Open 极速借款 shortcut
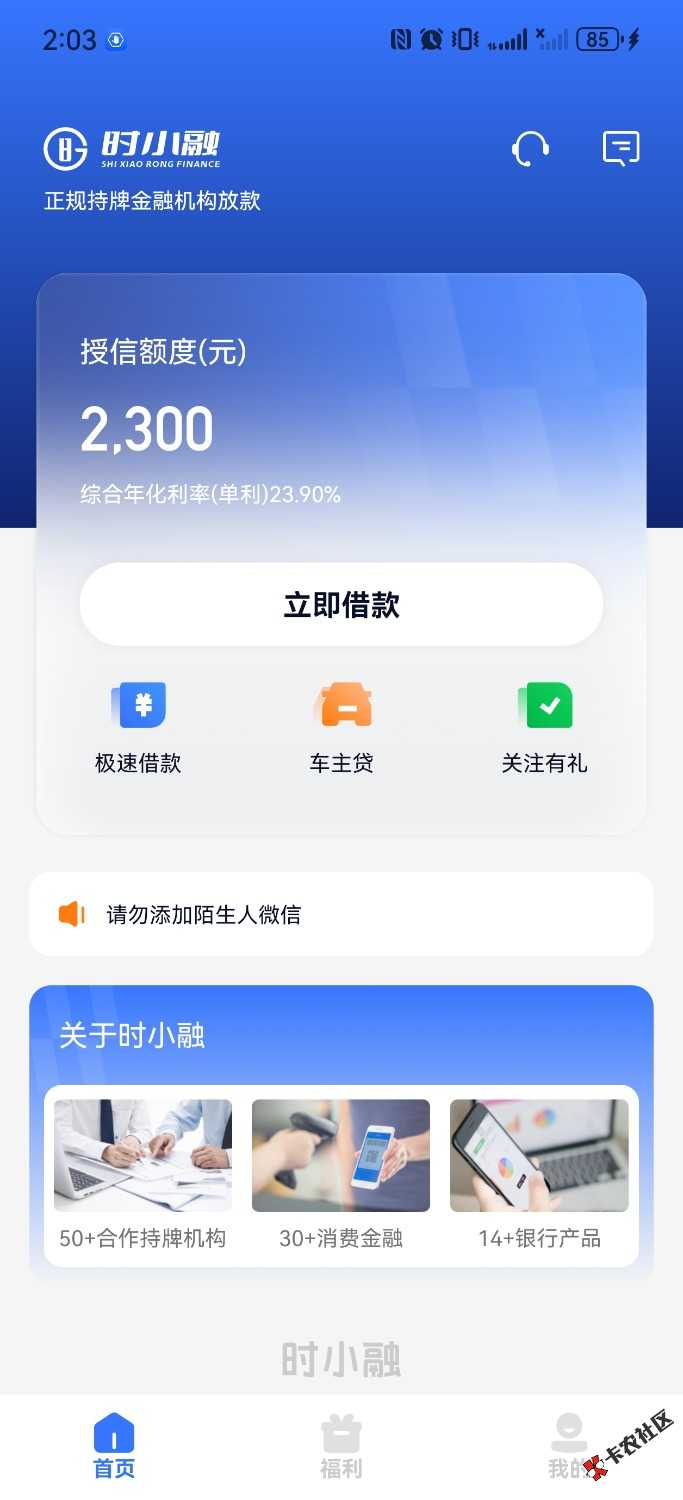This screenshot has width=683, height=1500. click(x=138, y=728)
